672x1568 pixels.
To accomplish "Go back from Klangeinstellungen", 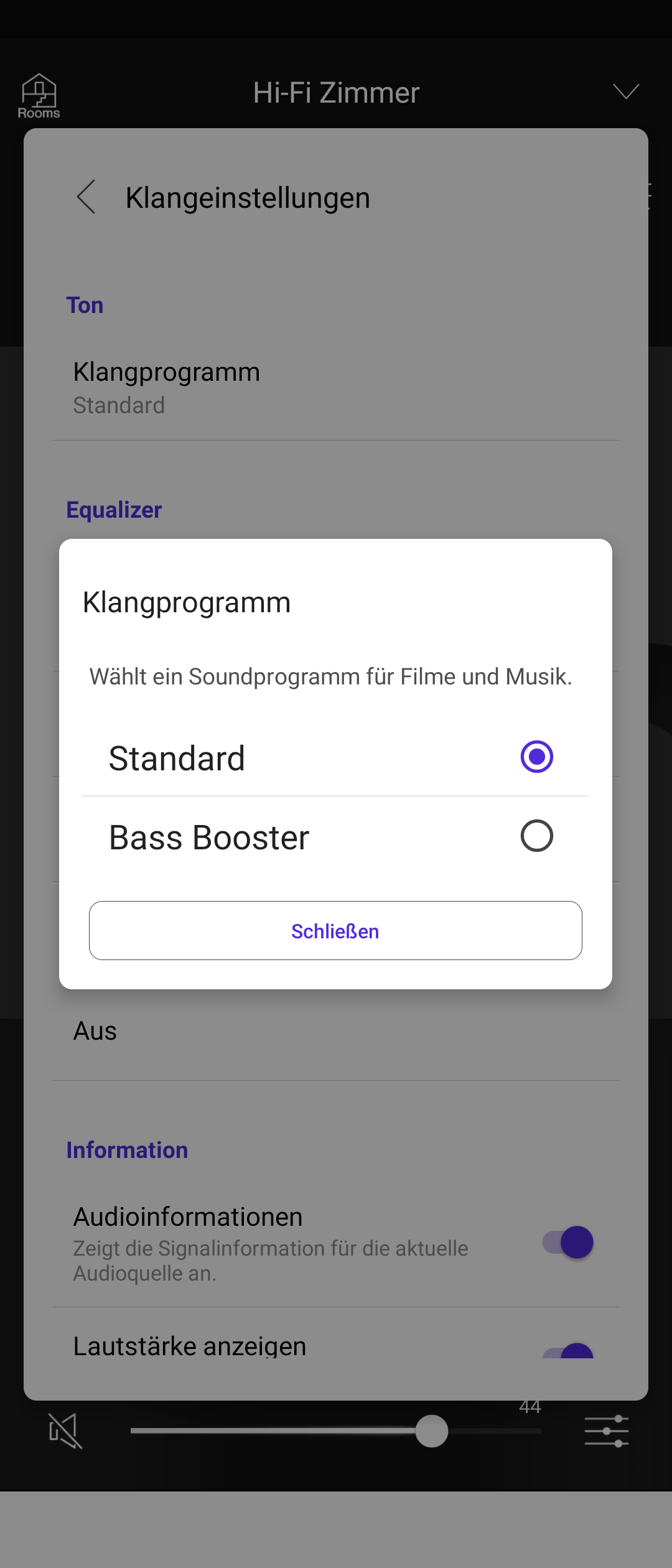I will [86, 197].
